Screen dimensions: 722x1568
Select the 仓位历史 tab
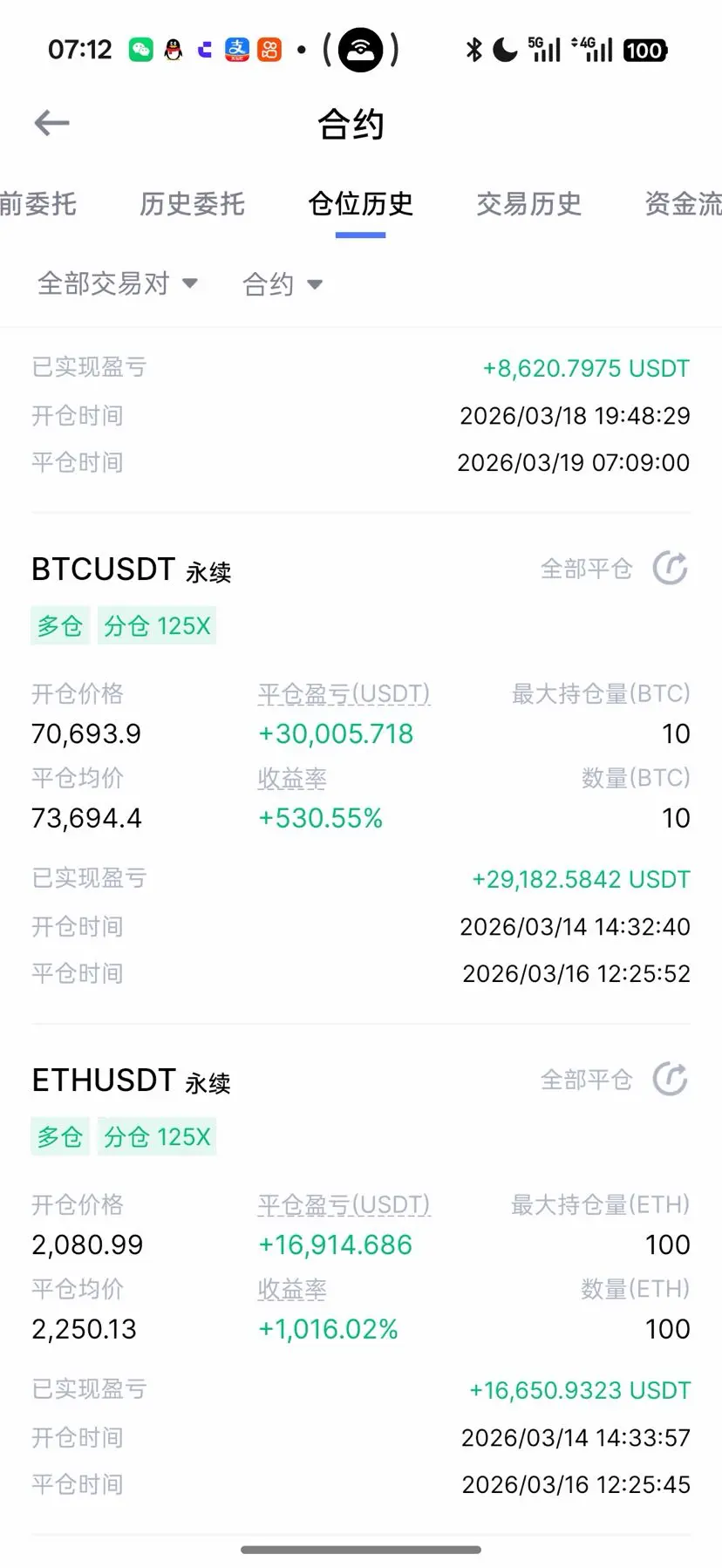click(x=360, y=204)
